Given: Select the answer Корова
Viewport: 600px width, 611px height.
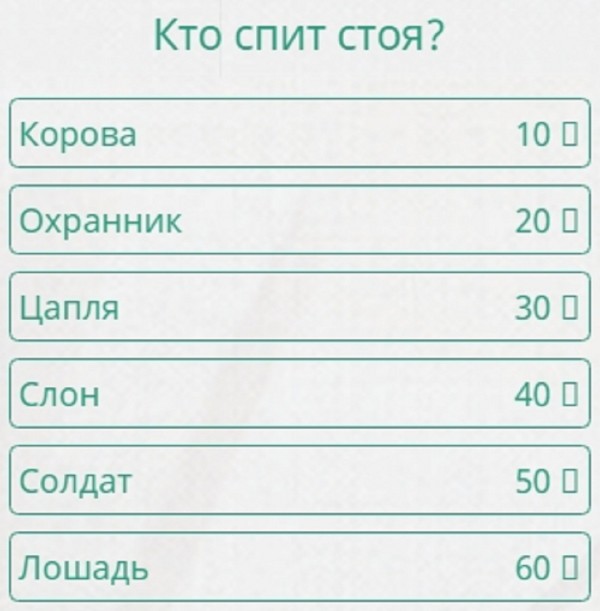Looking at the screenshot, I should [300, 133].
